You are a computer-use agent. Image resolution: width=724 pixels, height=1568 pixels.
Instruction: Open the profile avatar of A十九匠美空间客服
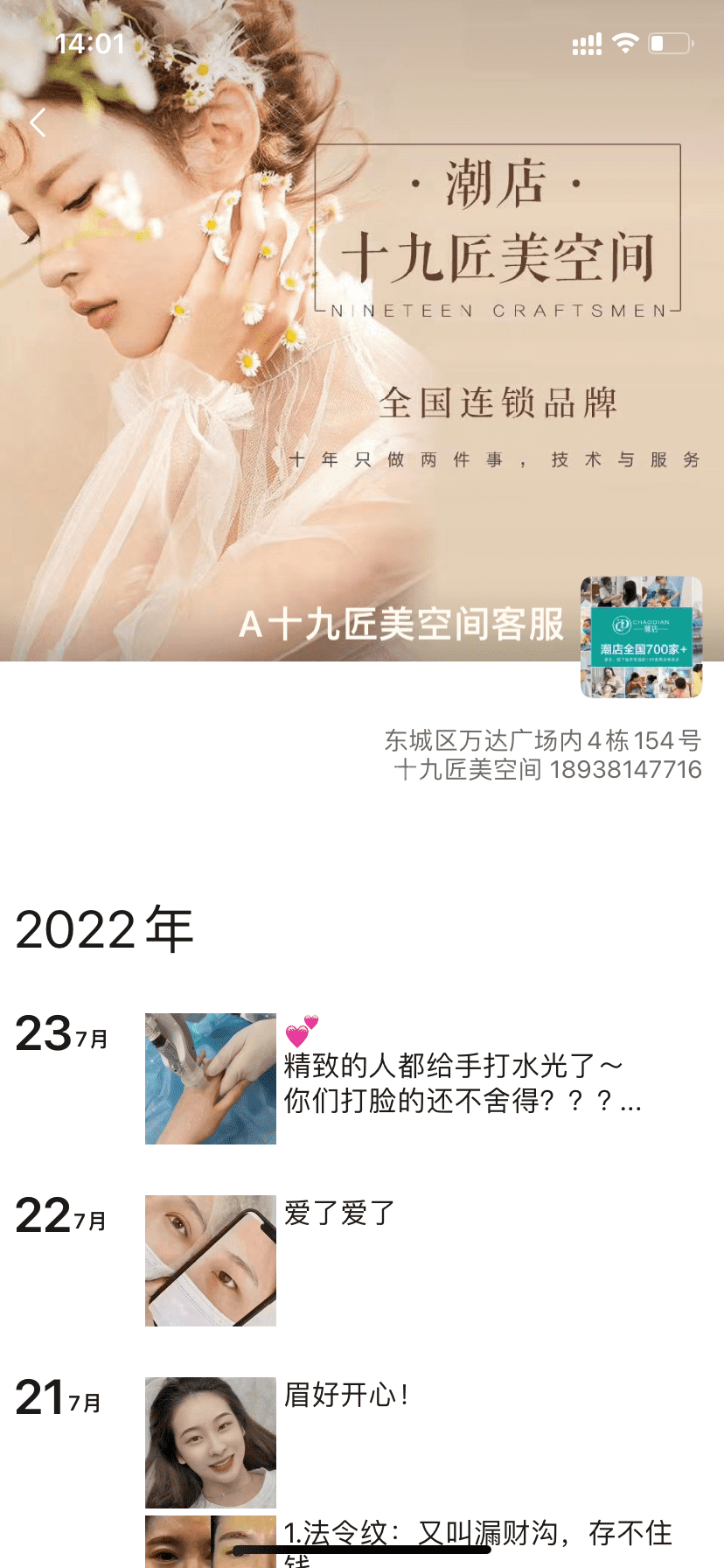coord(641,637)
